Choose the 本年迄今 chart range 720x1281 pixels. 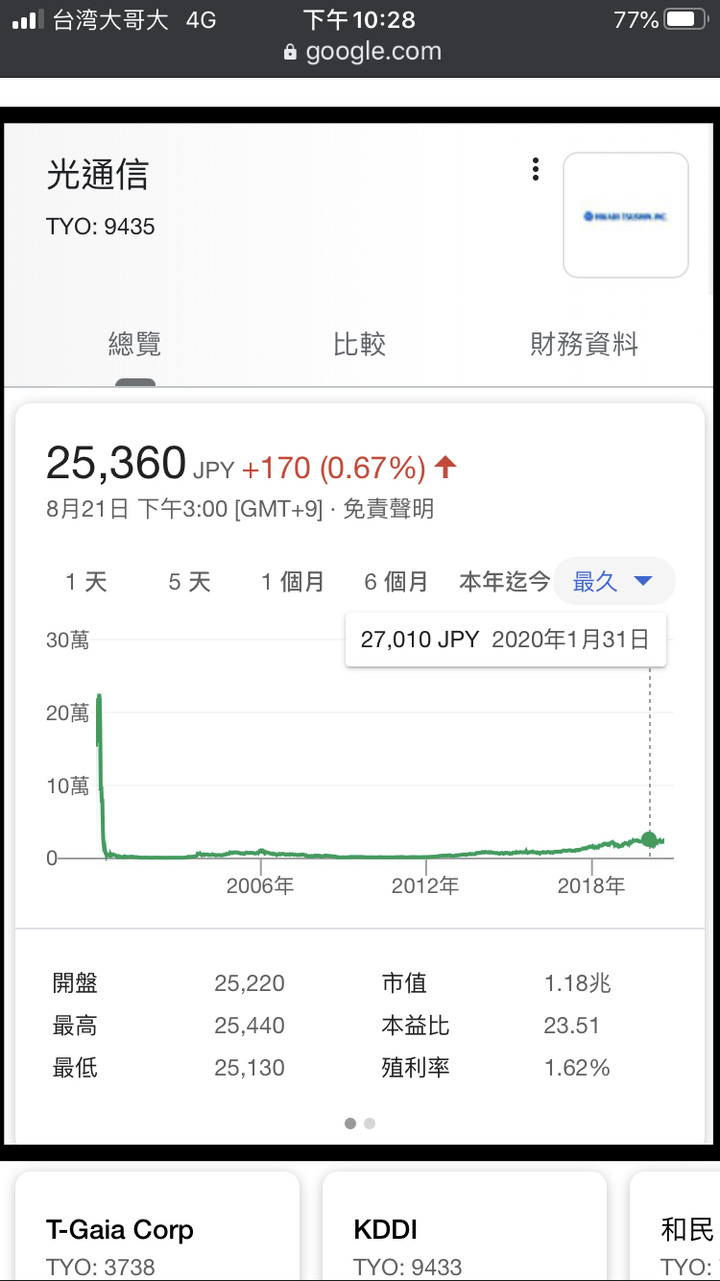(504, 582)
